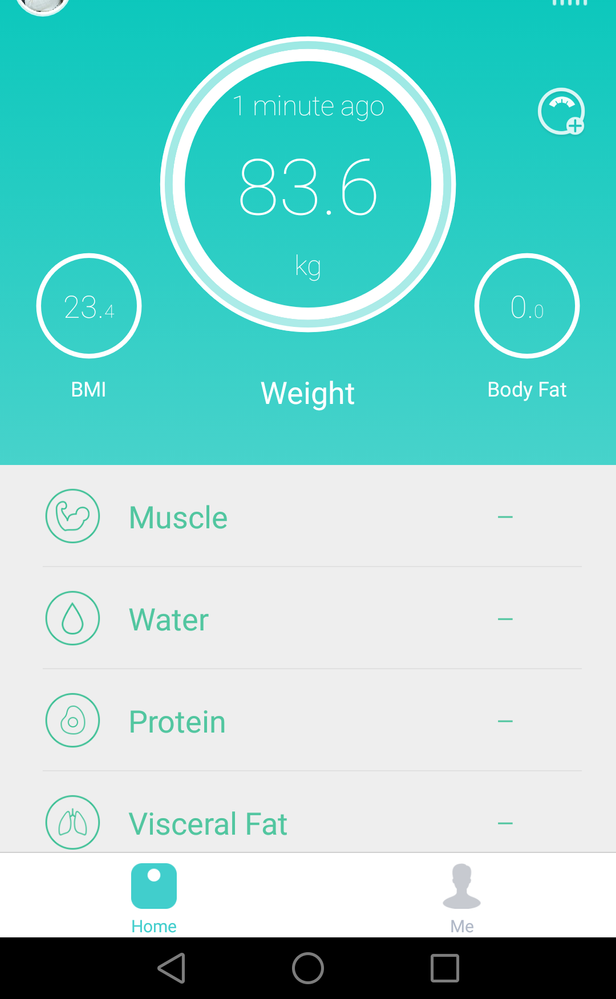This screenshot has height=999, width=616.
Task: Switch to the Home tab
Action: tap(154, 896)
